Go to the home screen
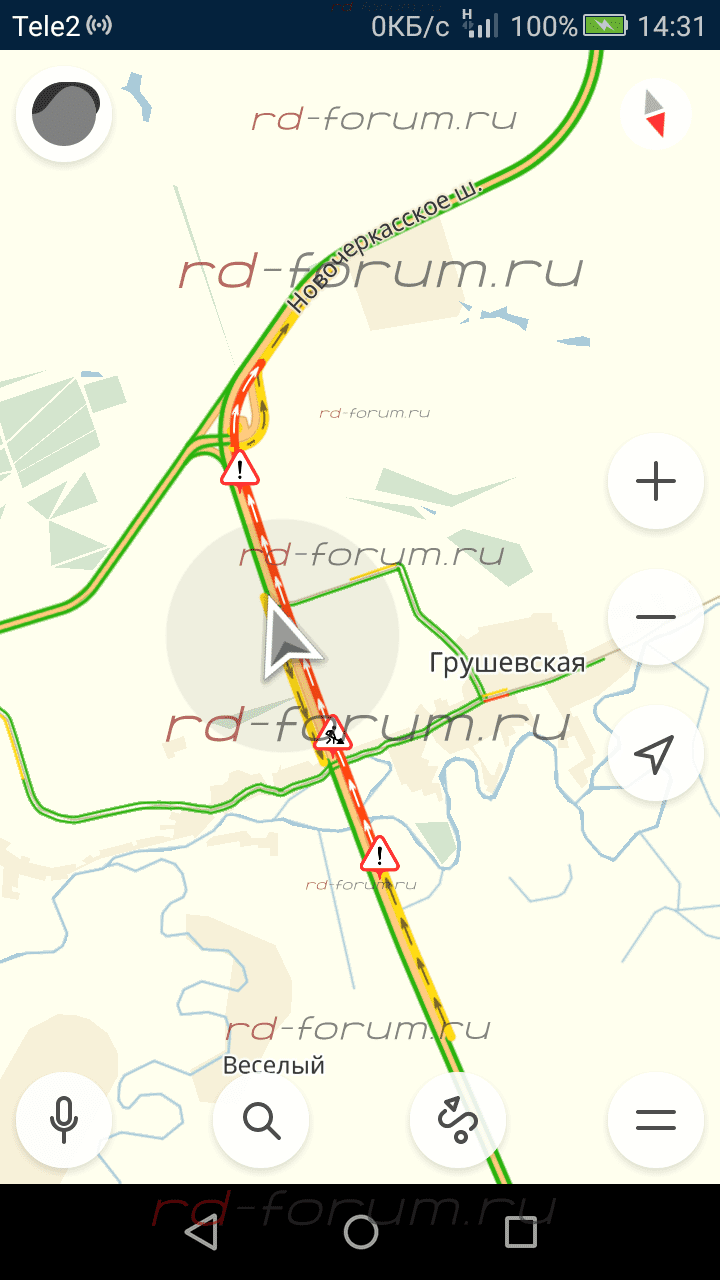Screen dimensions: 720x1280 pyautogui.click(x=361, y=1233)
